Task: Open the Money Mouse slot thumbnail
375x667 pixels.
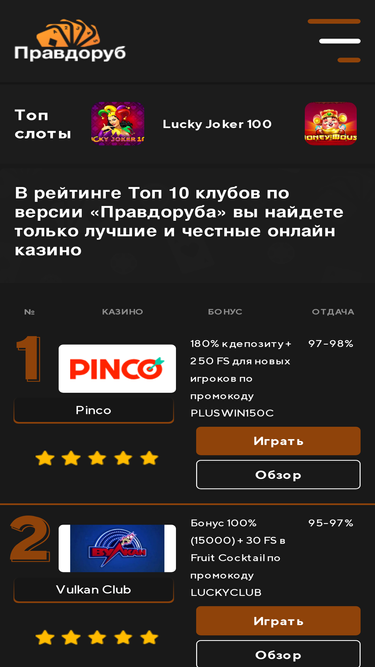Action: pyautogui.click(x=331, y=124)
